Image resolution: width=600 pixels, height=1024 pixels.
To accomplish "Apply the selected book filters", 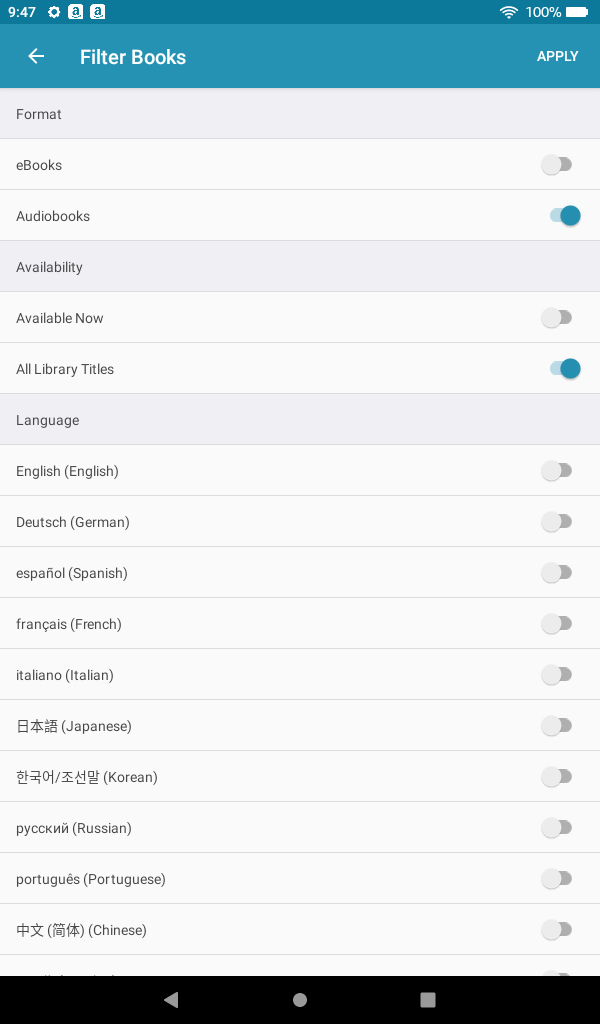I will [x=557, y=56].
